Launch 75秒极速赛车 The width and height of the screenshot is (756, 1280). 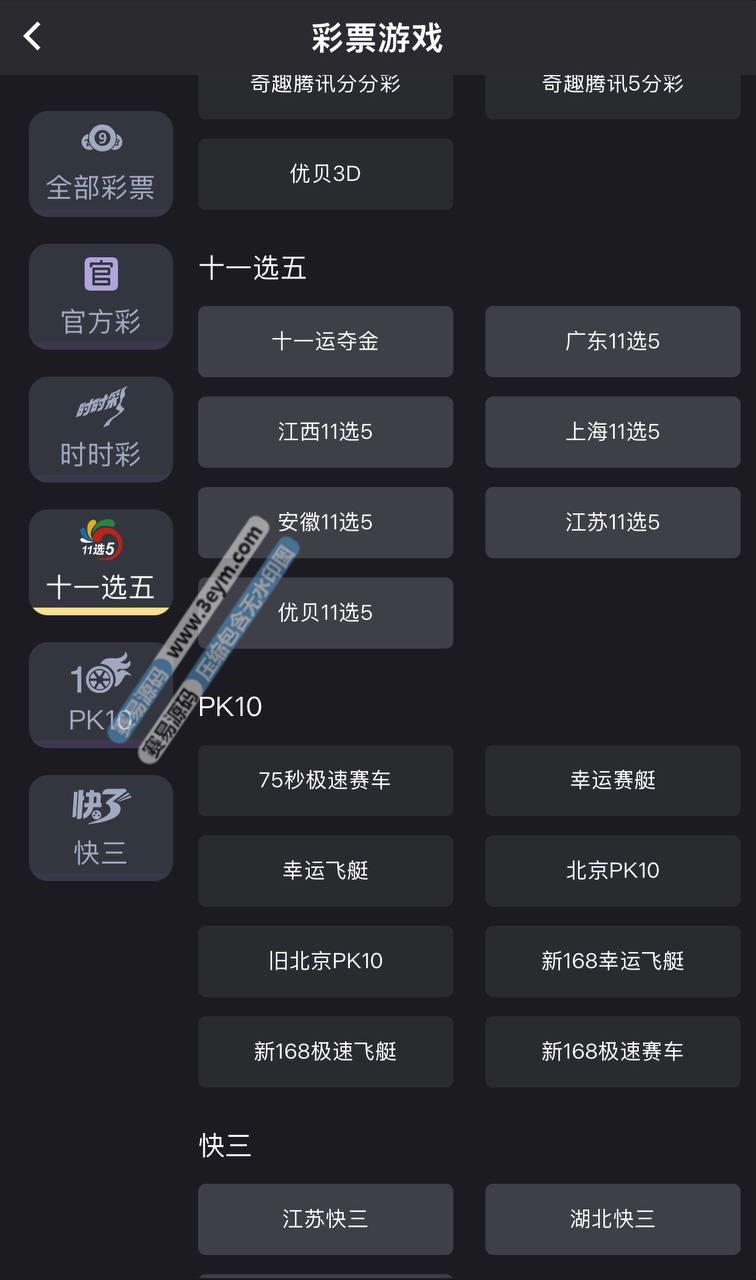(325, 780)
